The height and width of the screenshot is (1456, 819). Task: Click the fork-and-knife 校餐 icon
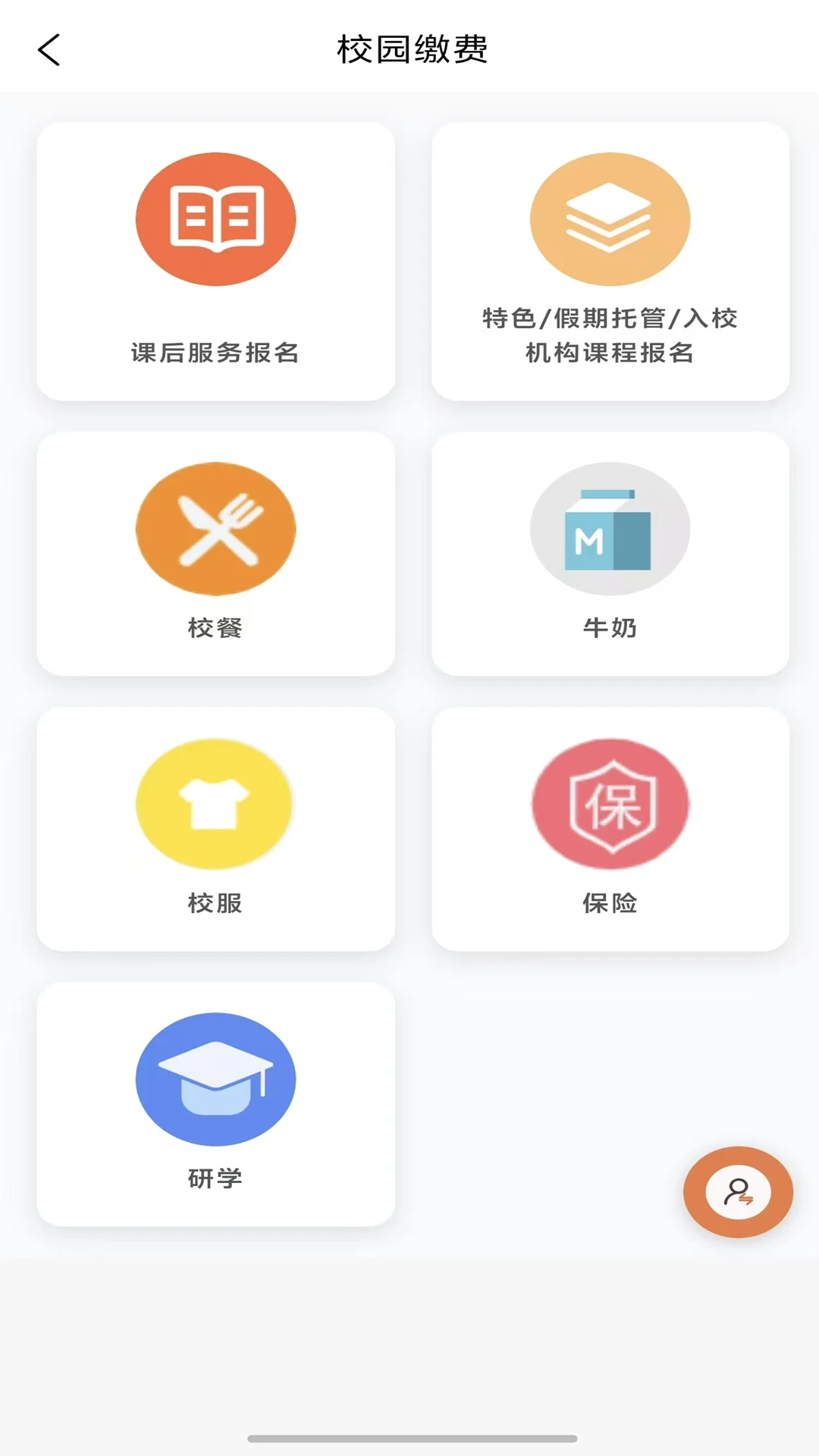[215, 529]
